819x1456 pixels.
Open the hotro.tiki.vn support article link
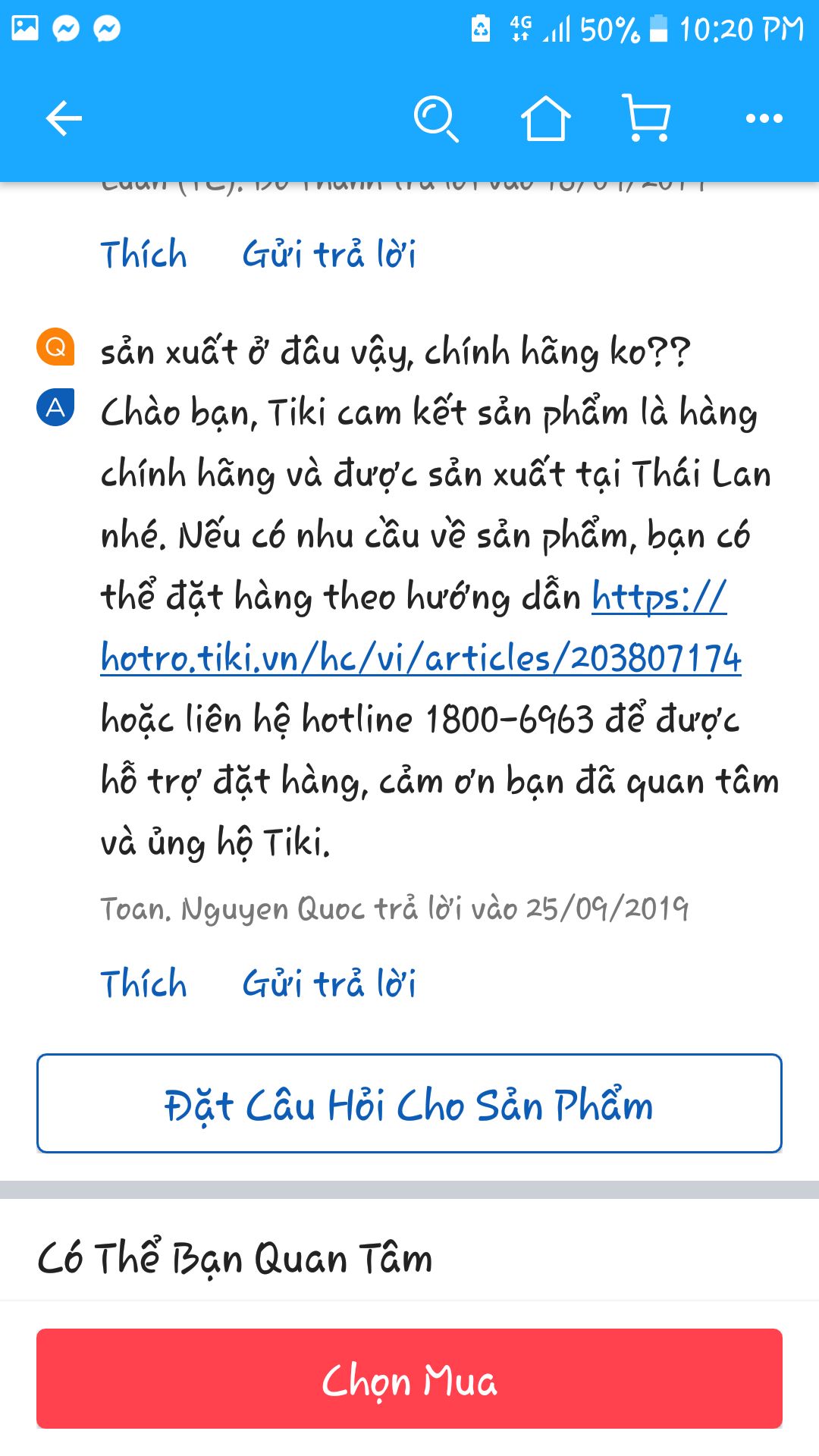click(419, 659)
